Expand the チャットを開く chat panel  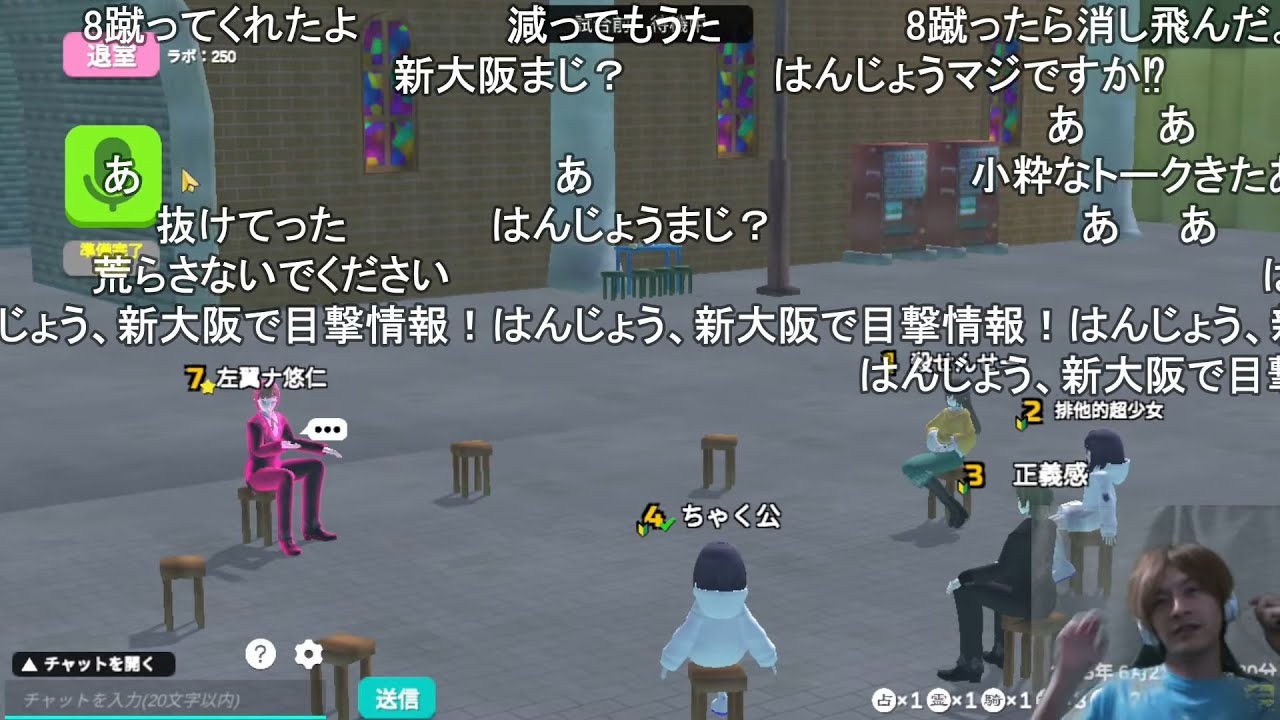[94, 664]
